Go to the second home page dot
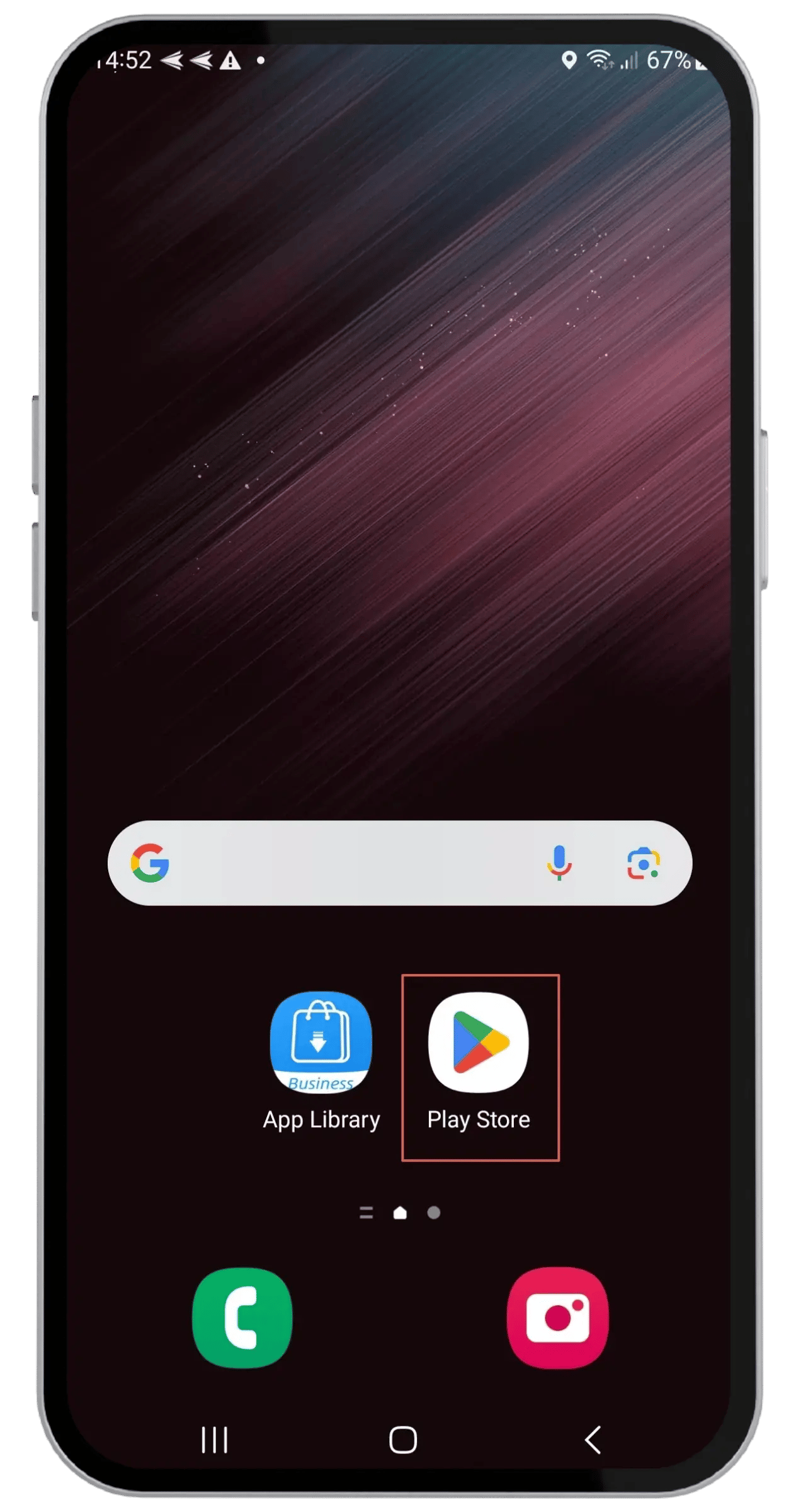Viewport: 801px width, 1512px height. coord(434,1213)
